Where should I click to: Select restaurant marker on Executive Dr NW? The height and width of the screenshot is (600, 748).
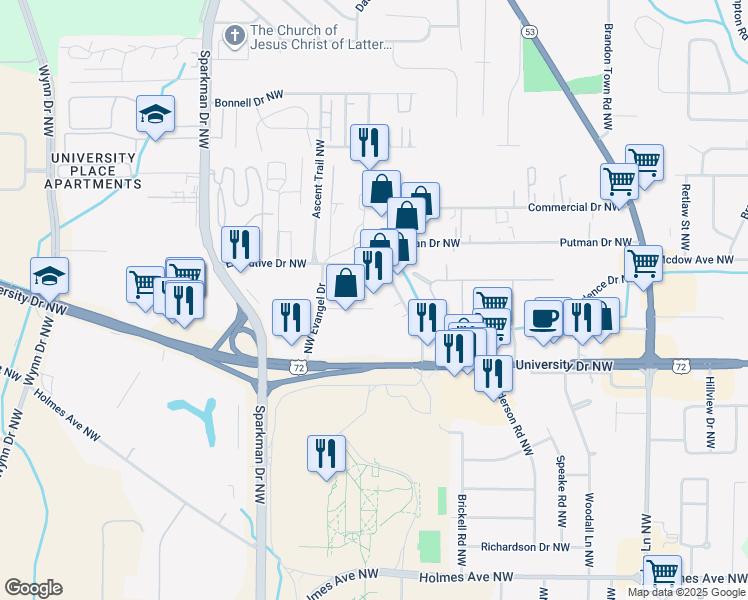240,248
